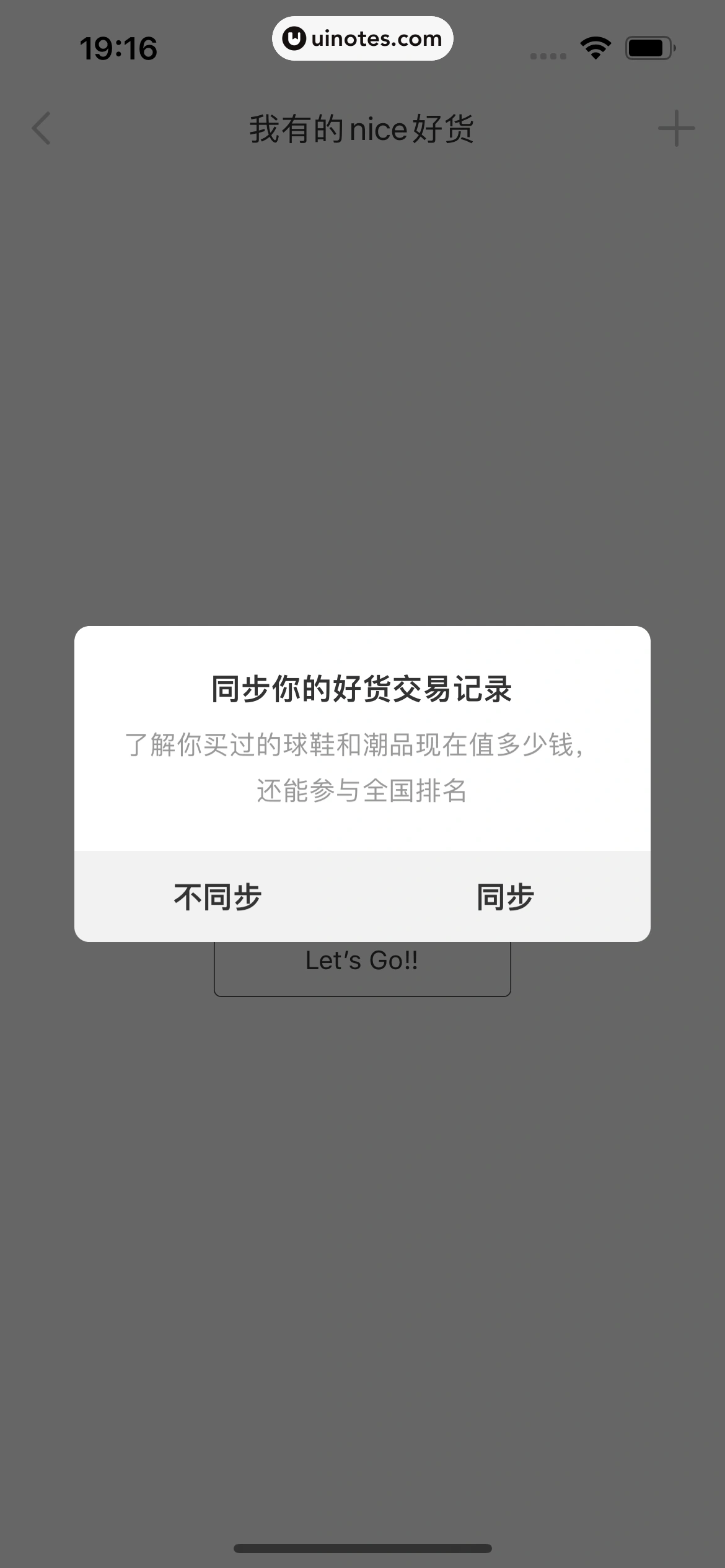The width and height of the screenshot is (725, 1568).
Task: Decline syncing with 不同步
Action: (x=217, y=896)
